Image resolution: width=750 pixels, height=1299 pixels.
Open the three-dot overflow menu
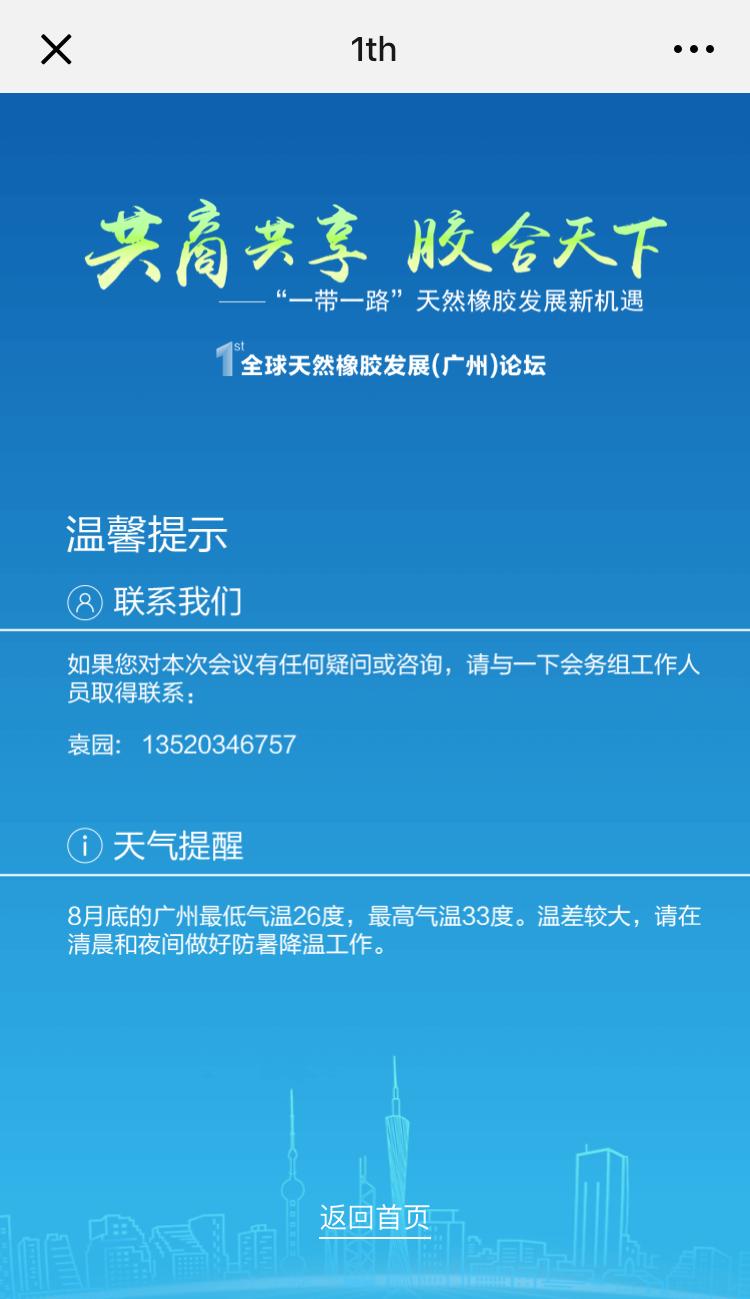coord(693,49)
